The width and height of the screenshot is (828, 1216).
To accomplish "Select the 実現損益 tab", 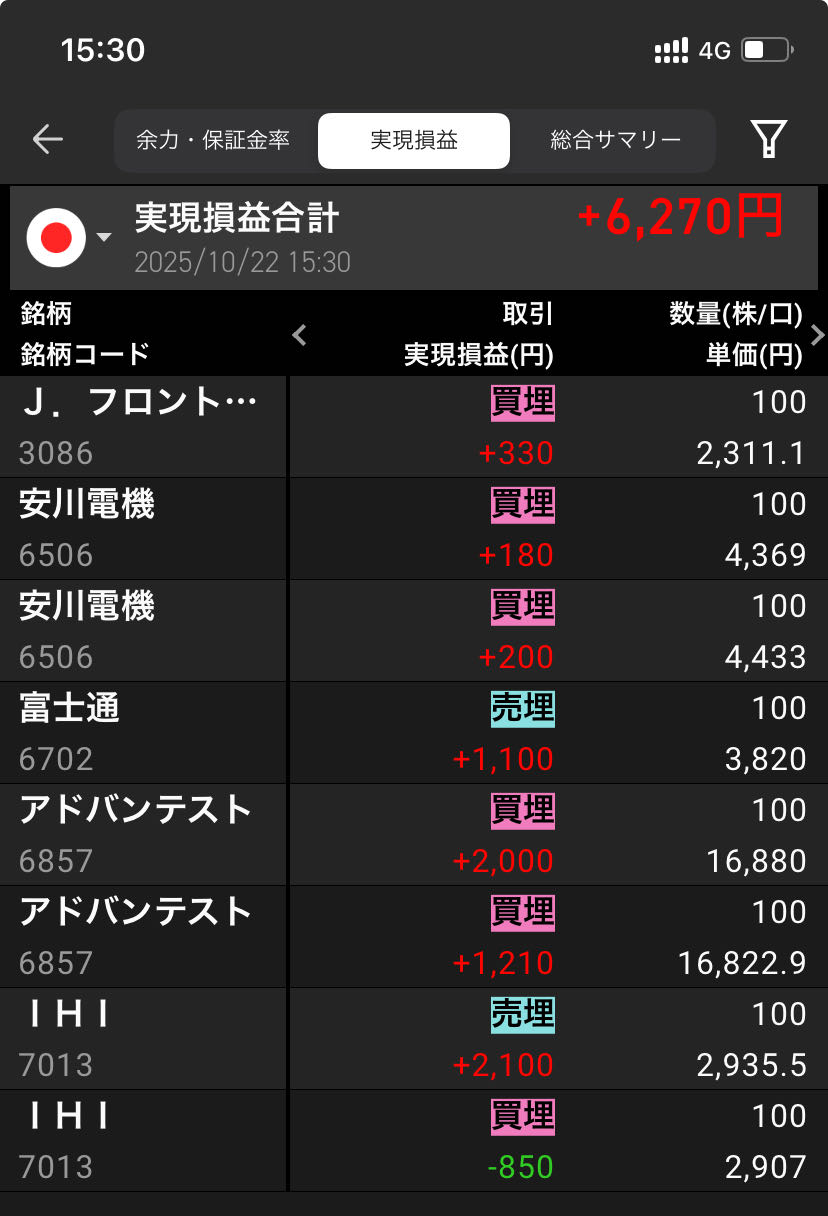I will 414,140.
